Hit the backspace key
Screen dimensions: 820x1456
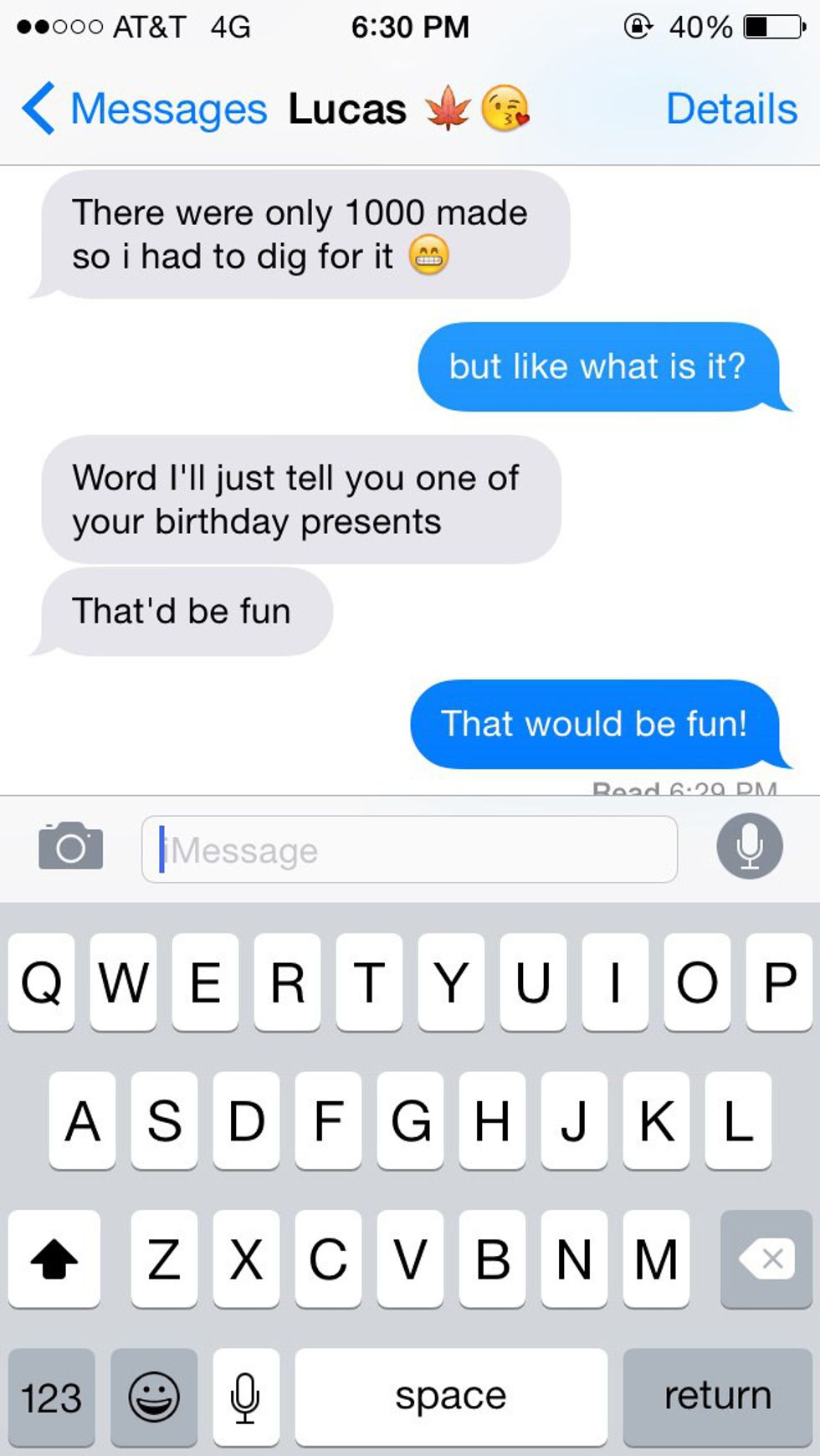(x=765, y=1258)
